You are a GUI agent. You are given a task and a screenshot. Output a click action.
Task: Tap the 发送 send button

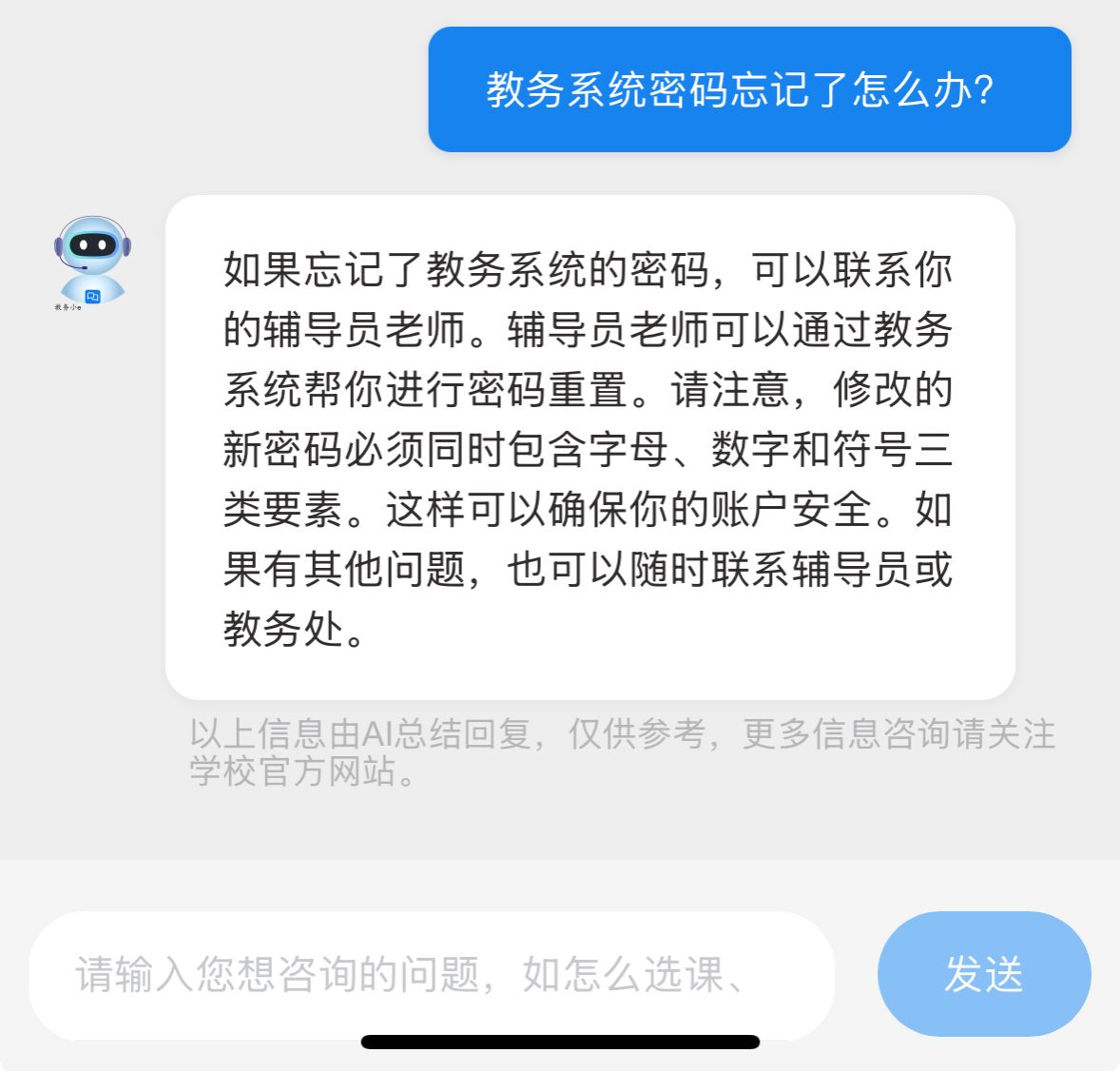[983, 974]
